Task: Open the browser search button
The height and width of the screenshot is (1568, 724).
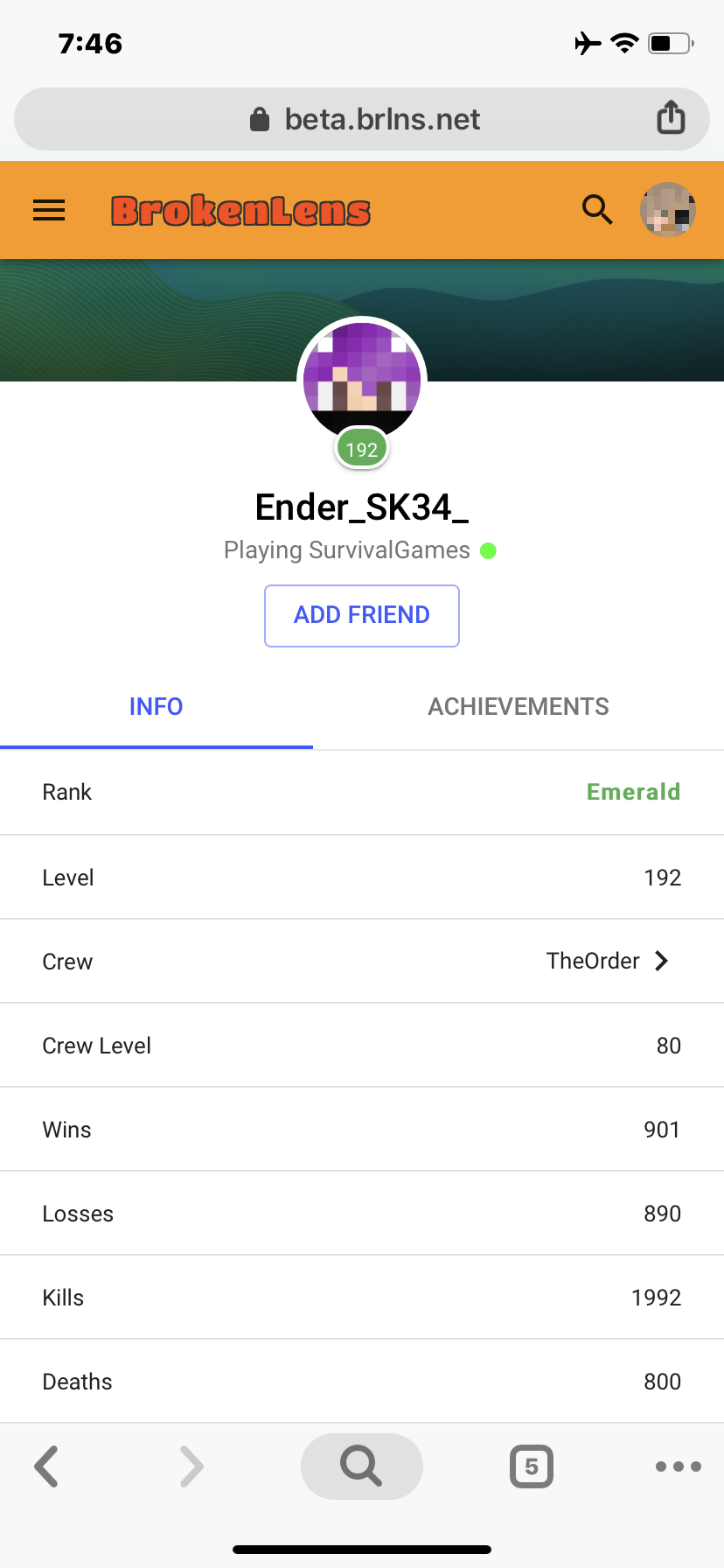Action: [x=362, y=1466]
